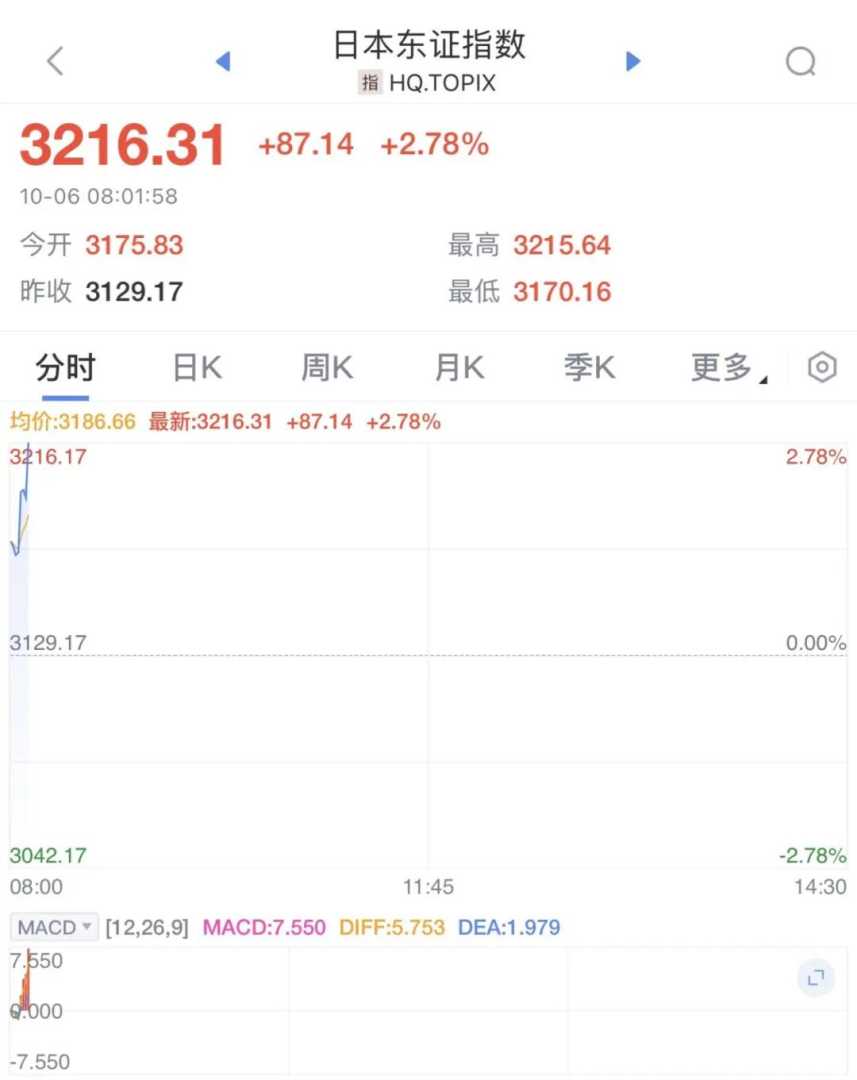The width and height of the screenshot is (857, 1080).
Task: Open the MACD indicator dropdown
Action: coord(55,927)
